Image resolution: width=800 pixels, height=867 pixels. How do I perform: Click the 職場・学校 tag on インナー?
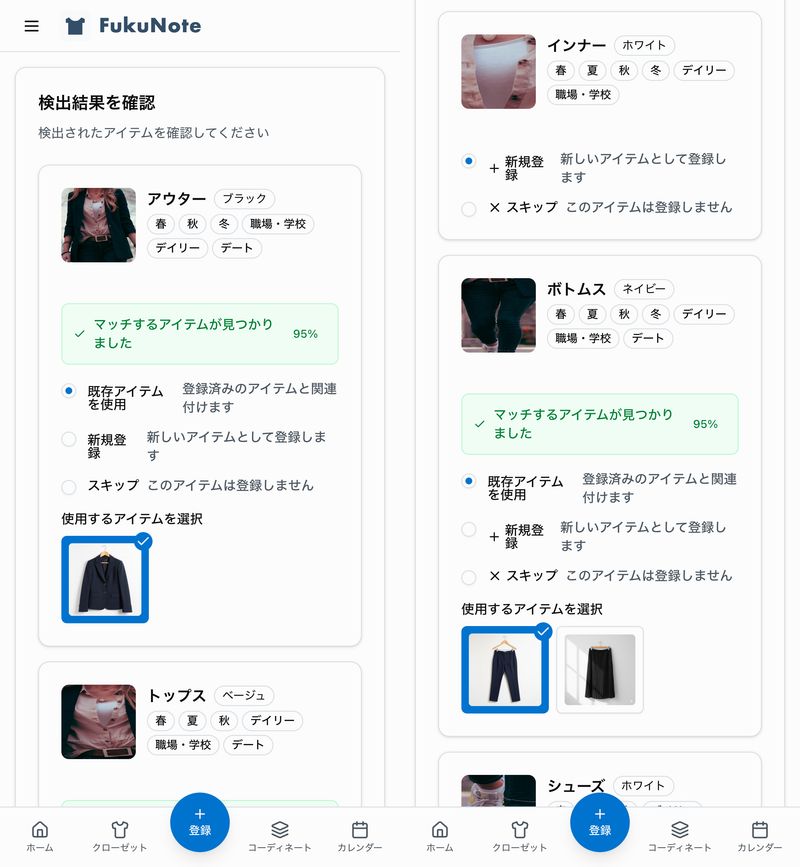click(x=584, y=94)
